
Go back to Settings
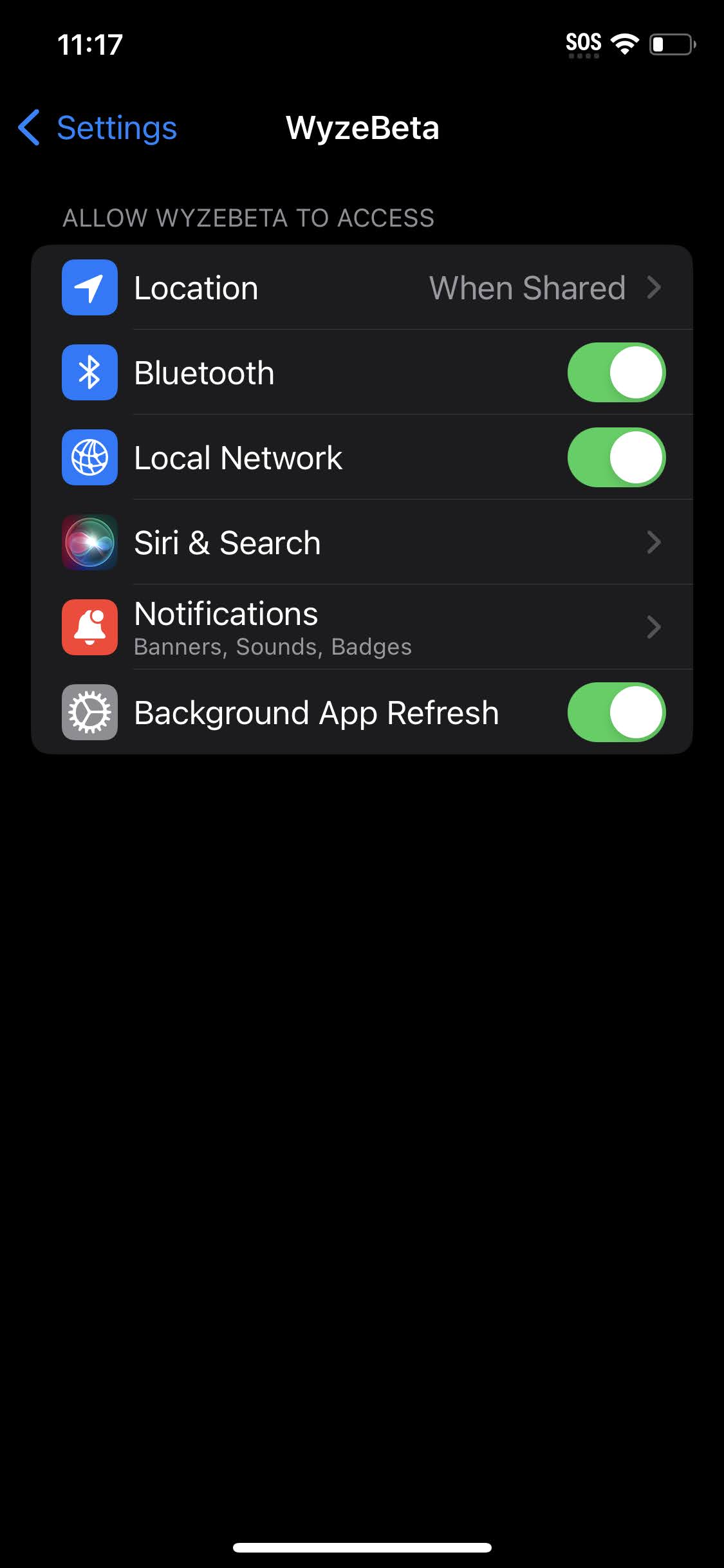coord(98,128)
